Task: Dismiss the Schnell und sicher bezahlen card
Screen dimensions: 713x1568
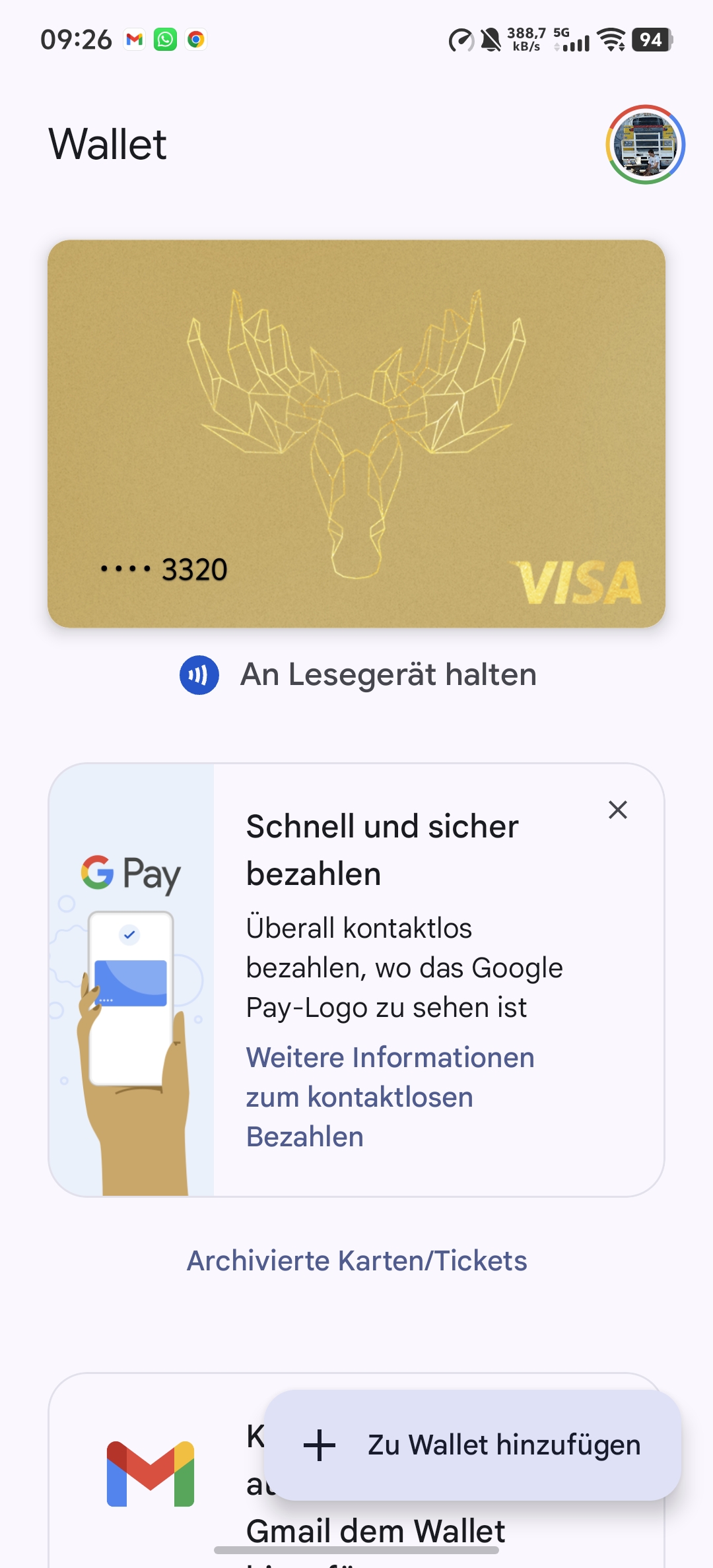Action: pyautogui.click(x=617, y=810)
